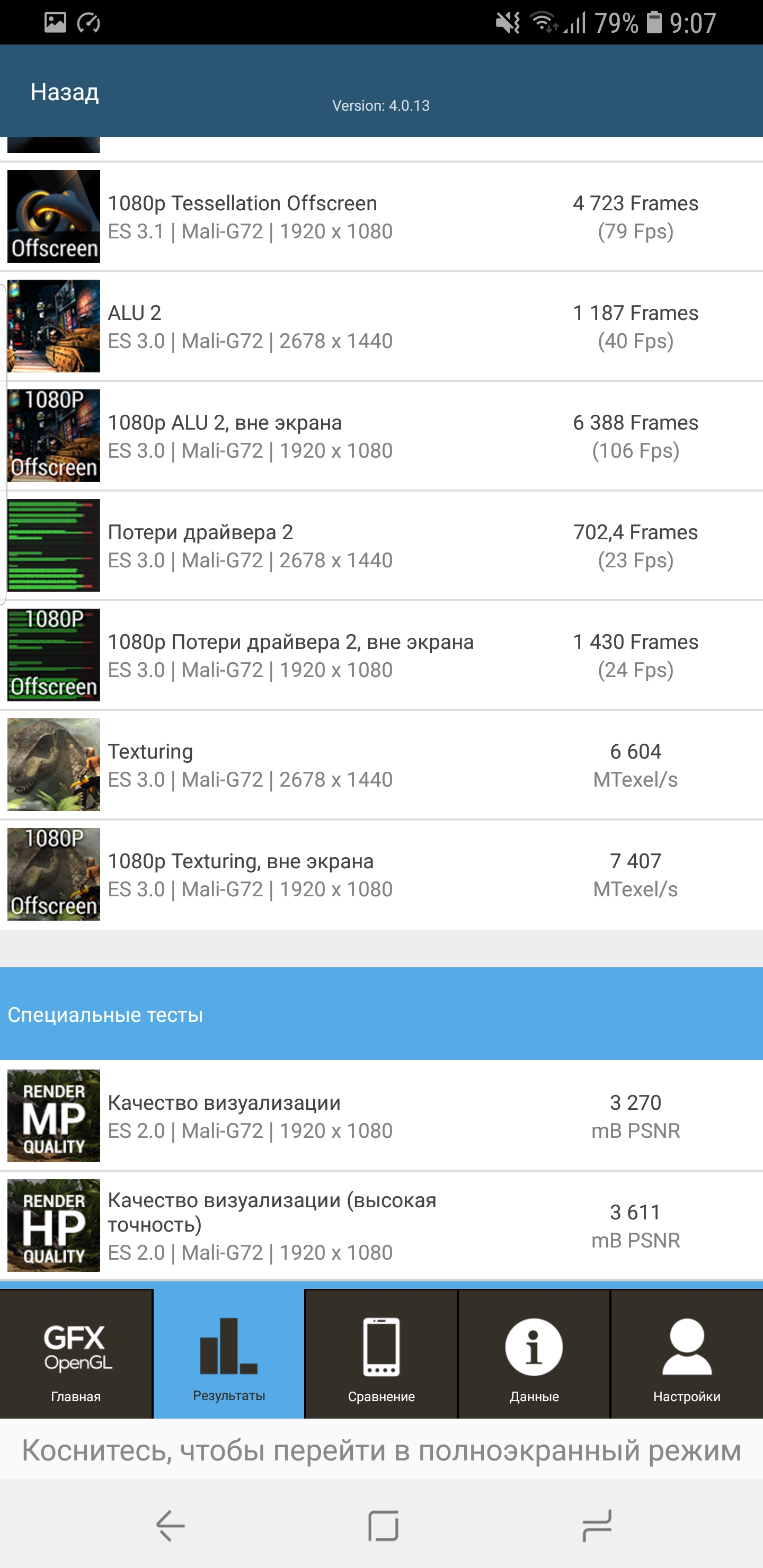Open 1080p Tessellation Offscreen result
The height and width of the screenshot is (1568, 763).
tap(381, 217)
